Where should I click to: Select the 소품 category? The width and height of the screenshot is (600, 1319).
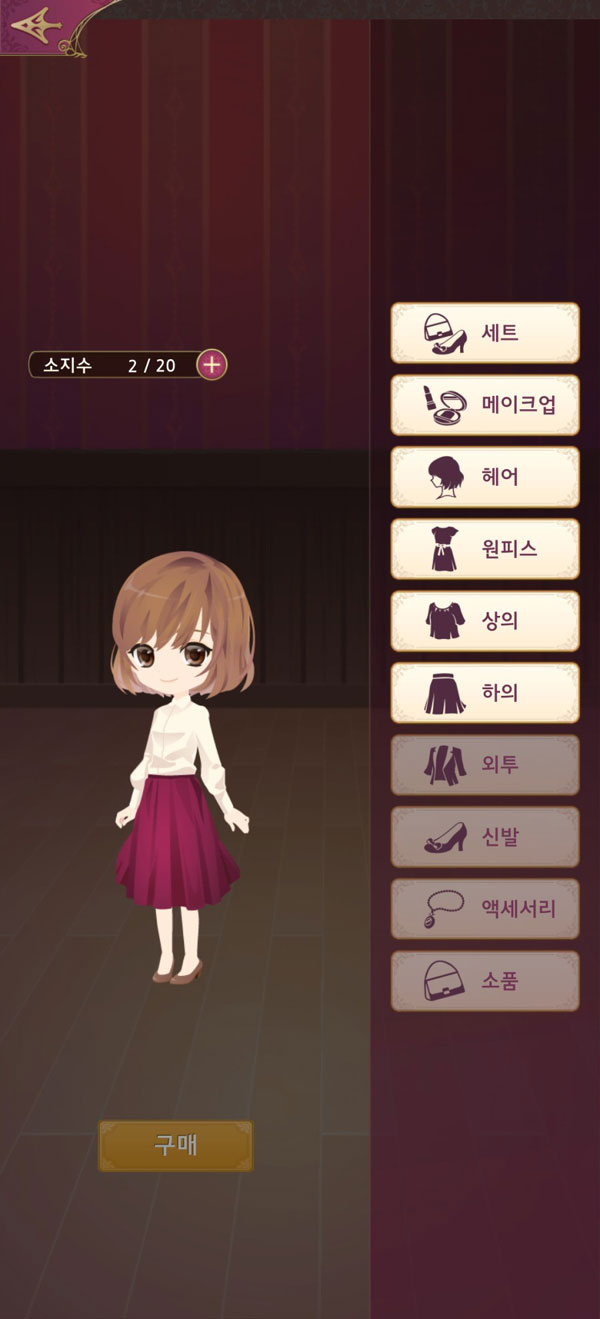coord(485,981)
